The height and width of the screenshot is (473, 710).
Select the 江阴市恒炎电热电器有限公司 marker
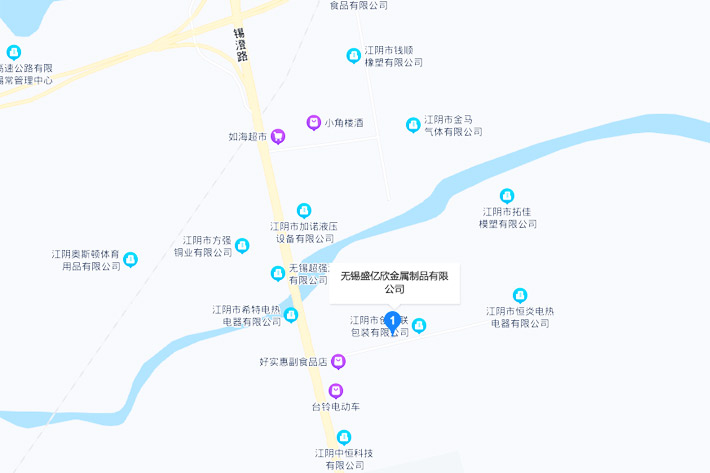point(519,295)
